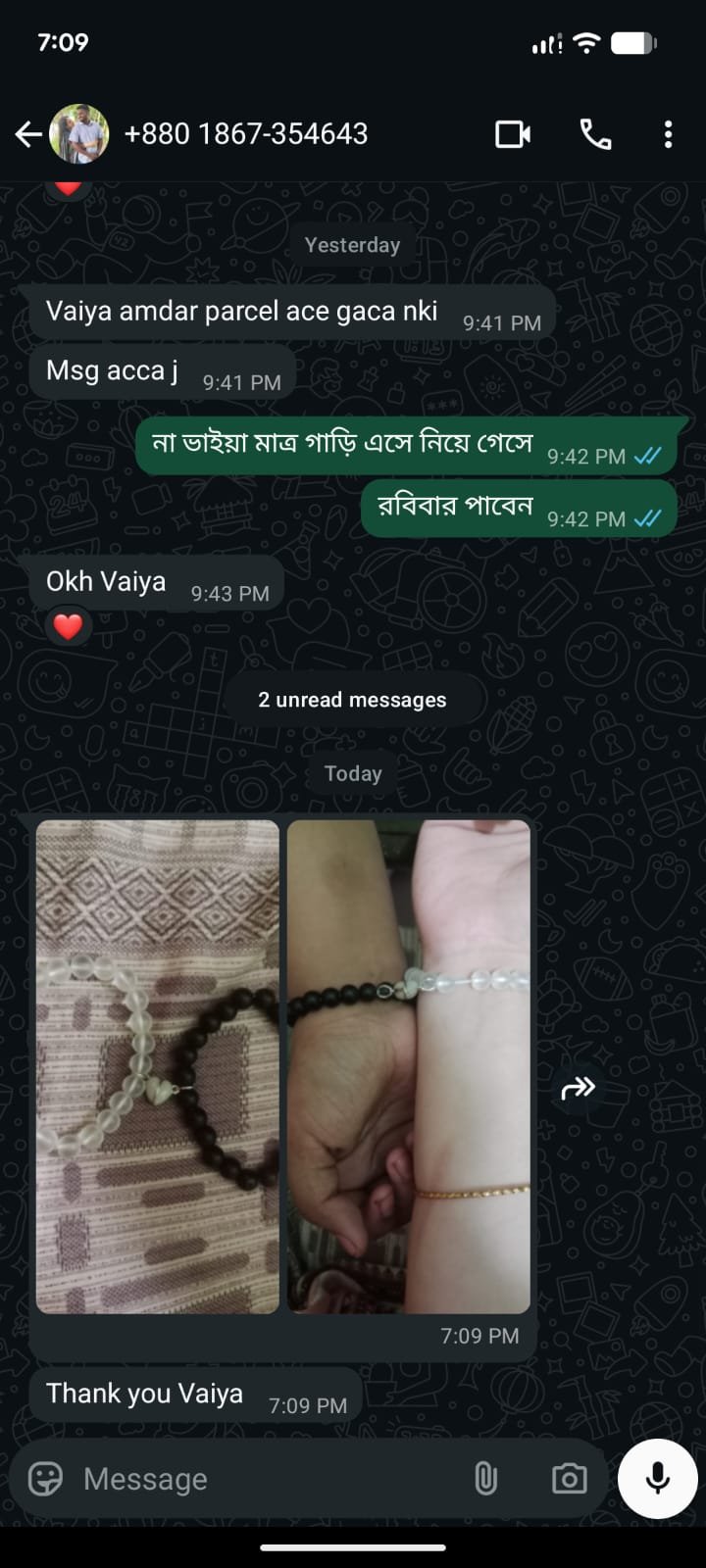
Task: Open the overflow menu
Action: tap(668, 134)
